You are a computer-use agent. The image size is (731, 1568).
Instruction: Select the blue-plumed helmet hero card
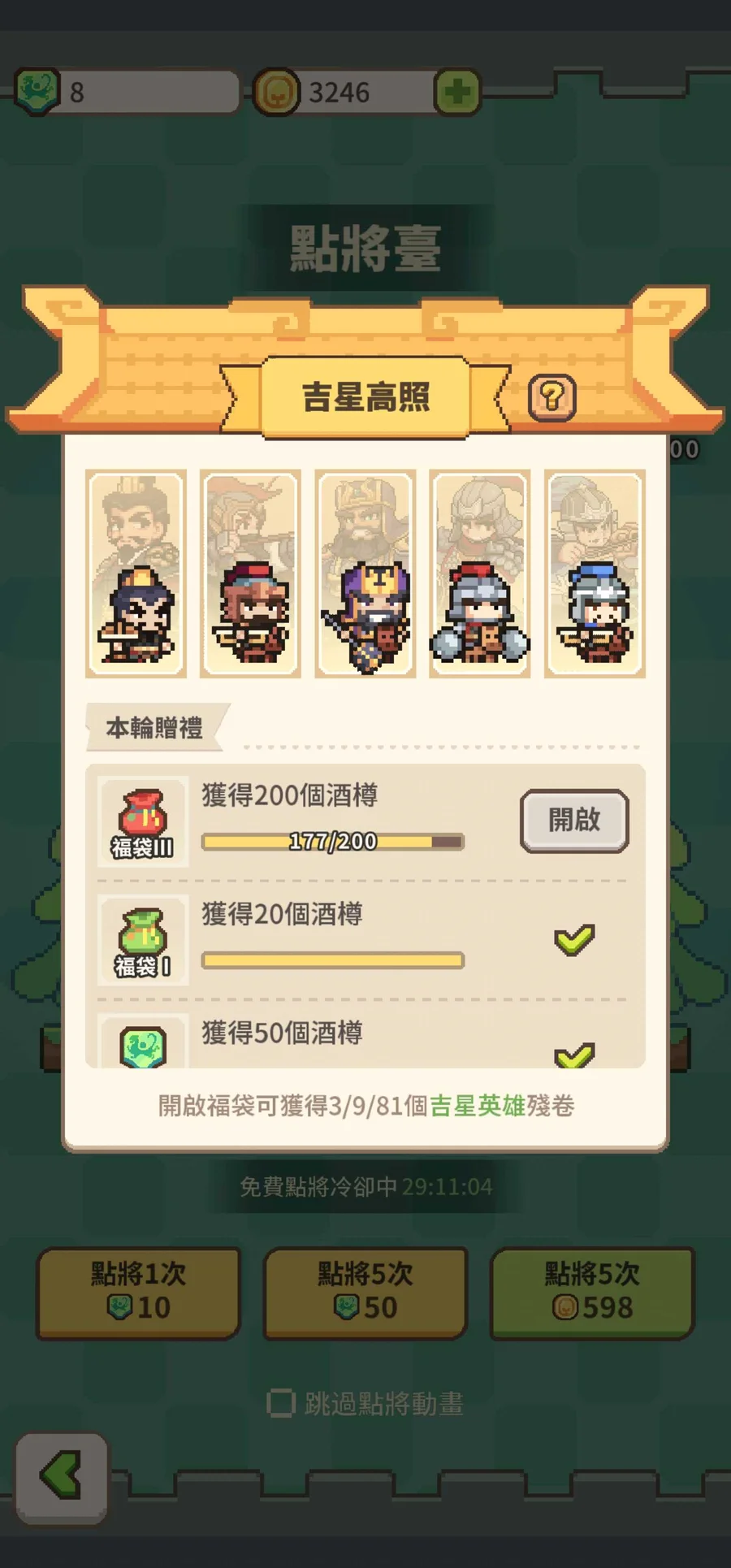595,574
